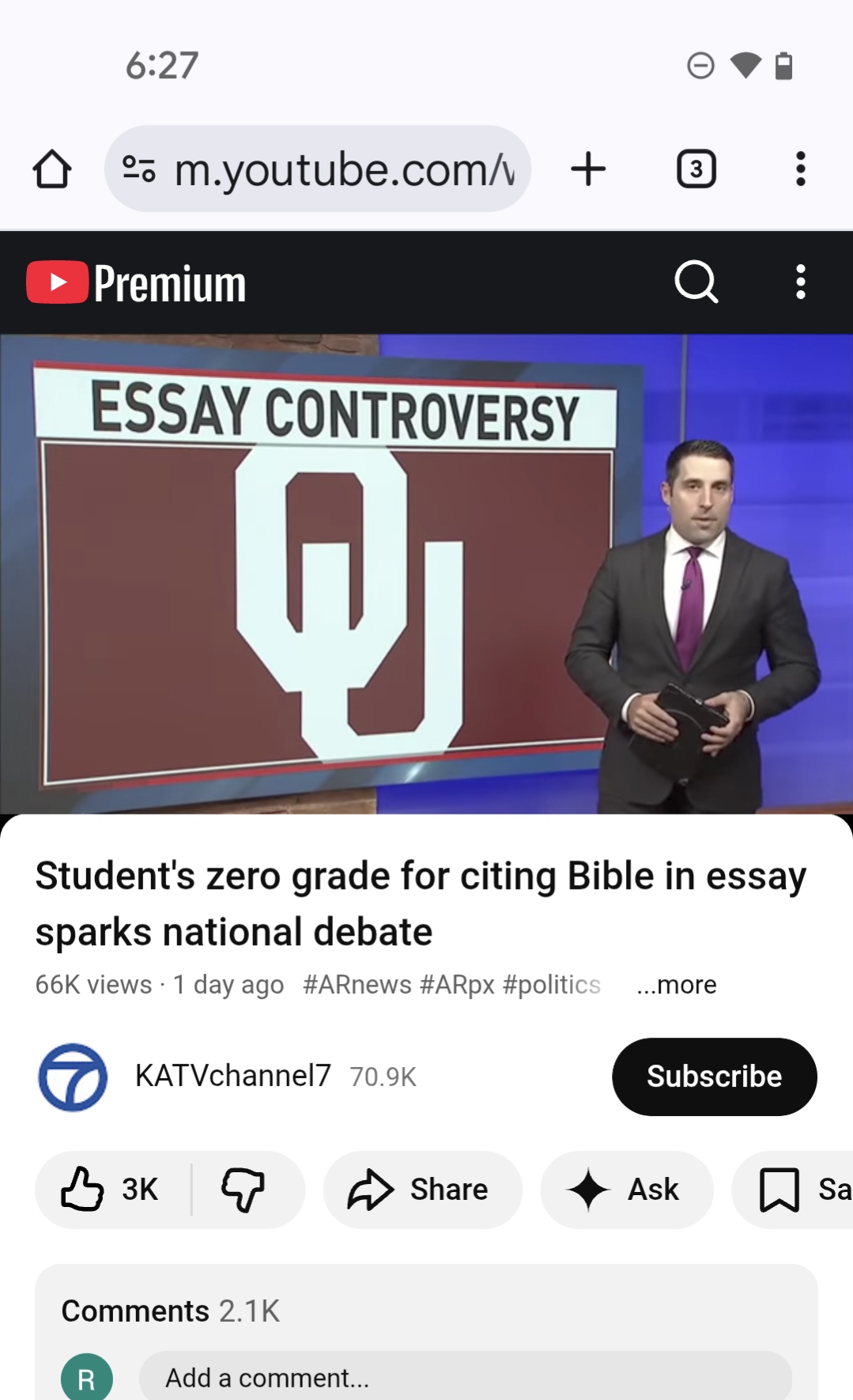The height and width of the screenshot is (1400, 853).
Task: Go to the browser home page
Action: coord(52,168)
